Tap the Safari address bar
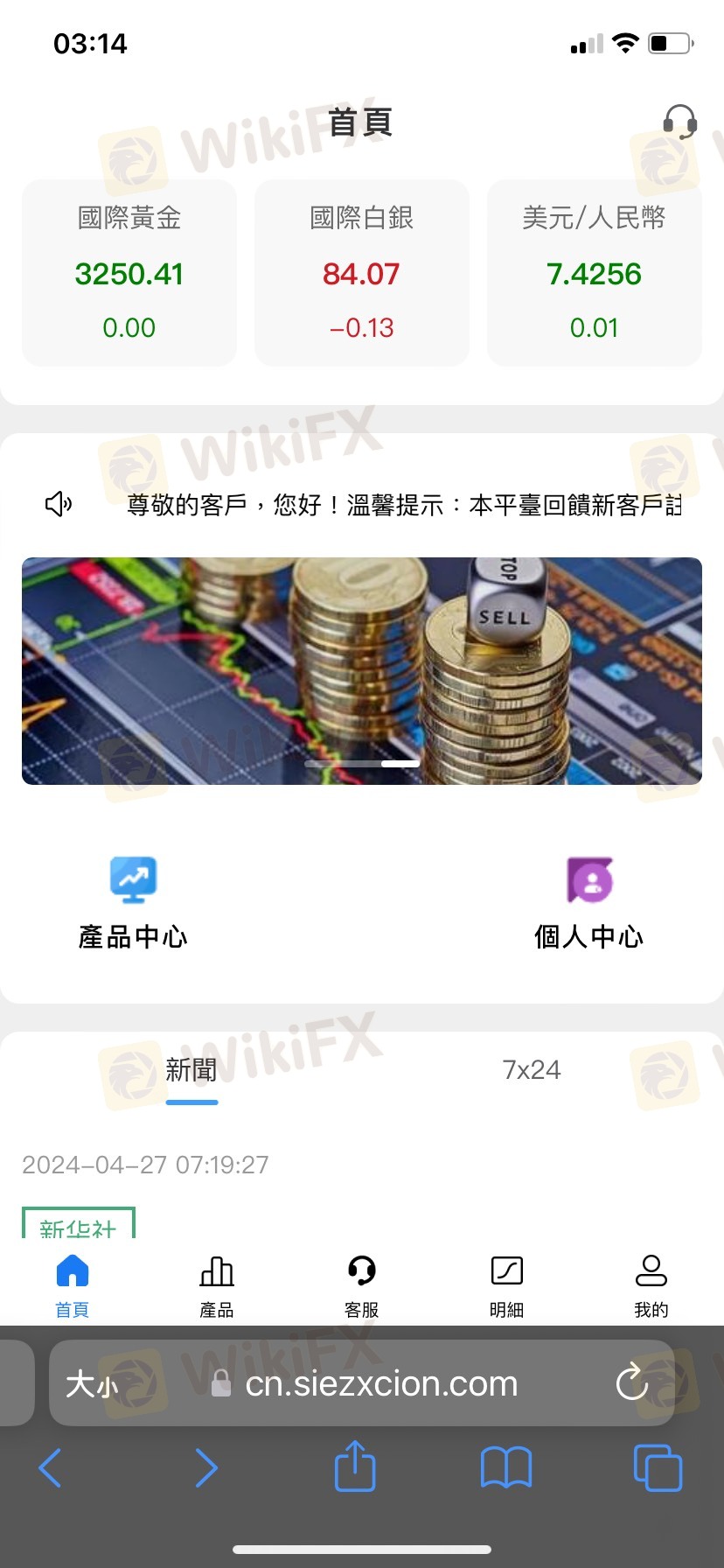The width and height of the screenshot is (724, 1568). (362, 1383)
